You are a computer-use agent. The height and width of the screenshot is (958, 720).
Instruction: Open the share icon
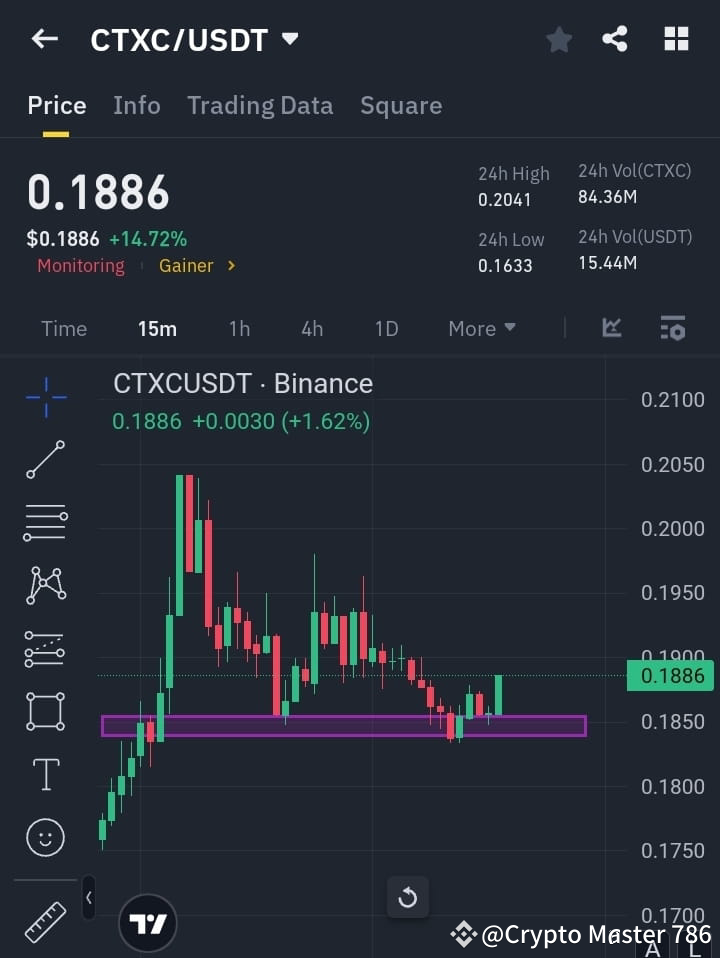(x=616, y=39)
